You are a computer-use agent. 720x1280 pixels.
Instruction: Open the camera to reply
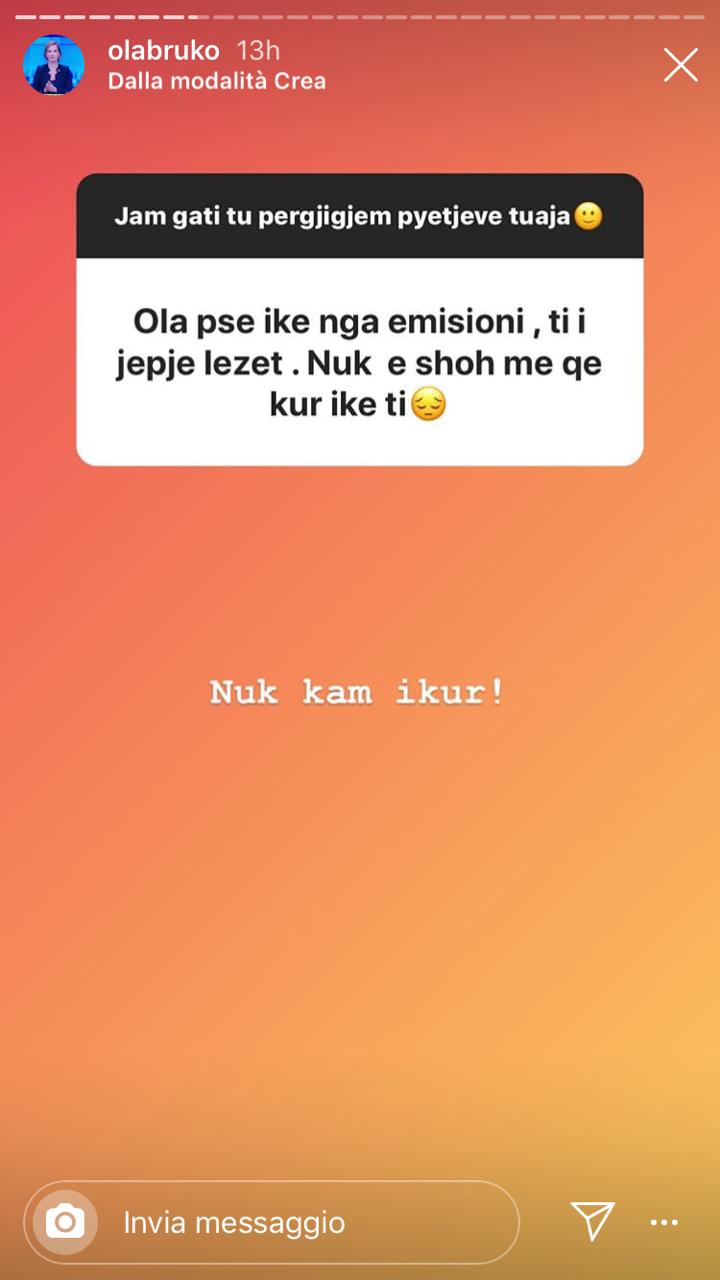[65, 1222]
